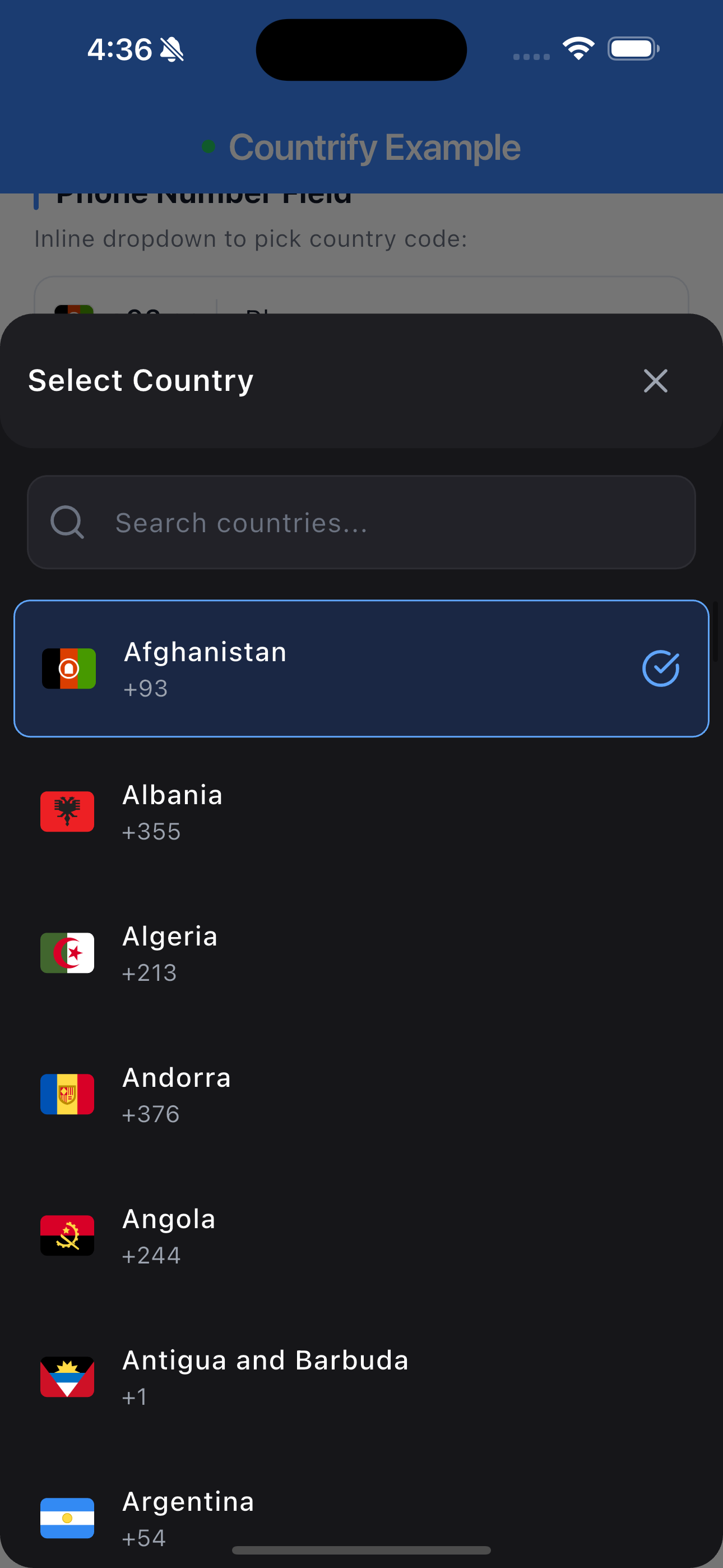Pick Antigua and Barbuda
The height and width of the screenshot is (1568, 723).
tap(361, 1377)
